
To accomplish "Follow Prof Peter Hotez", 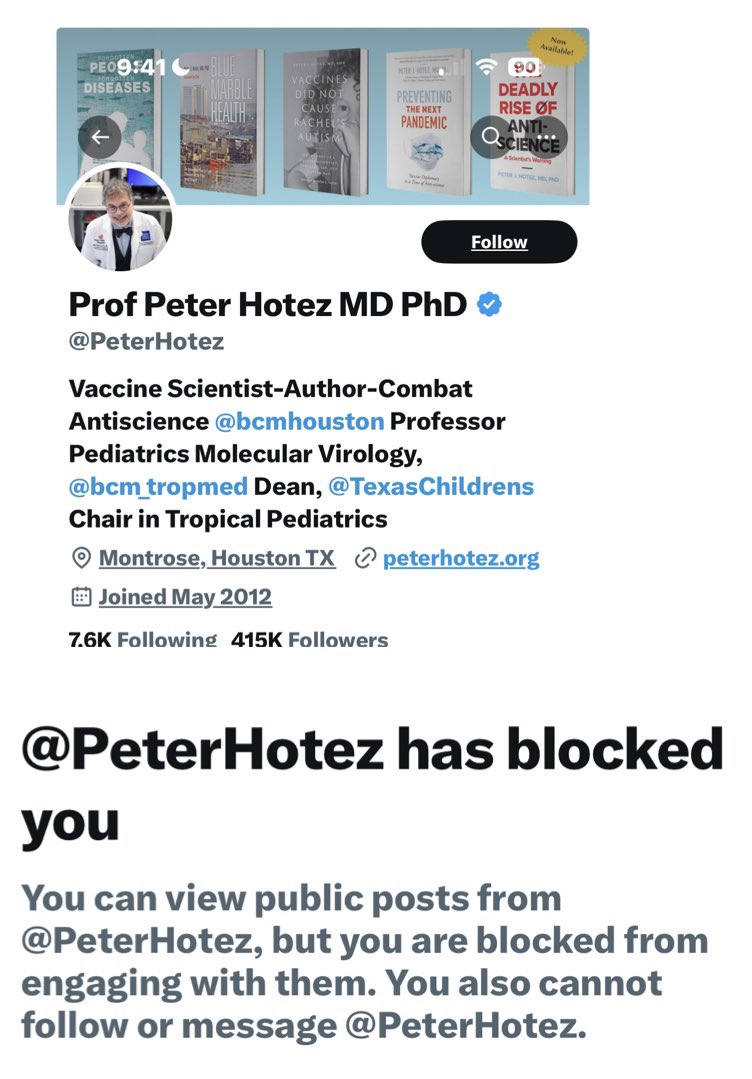I will pyautogui.click(x=499, y=242).
